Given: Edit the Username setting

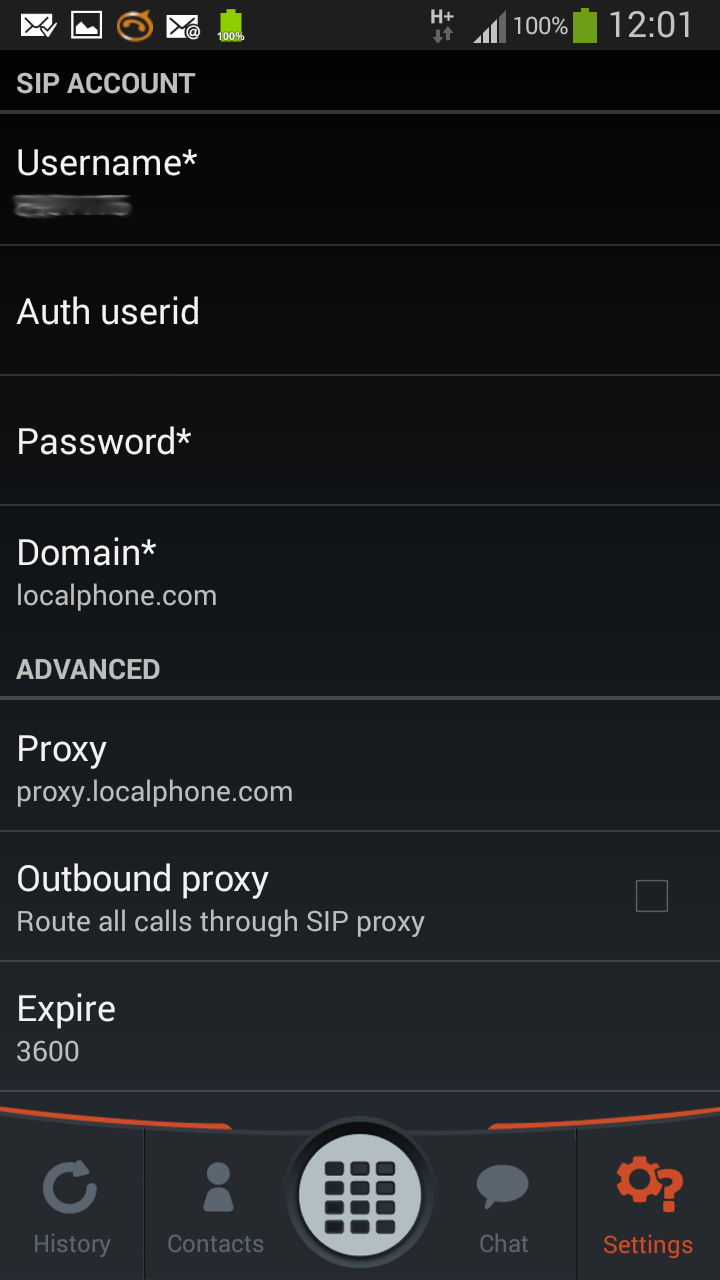Looking at the screenshot, I should point(360,180).
